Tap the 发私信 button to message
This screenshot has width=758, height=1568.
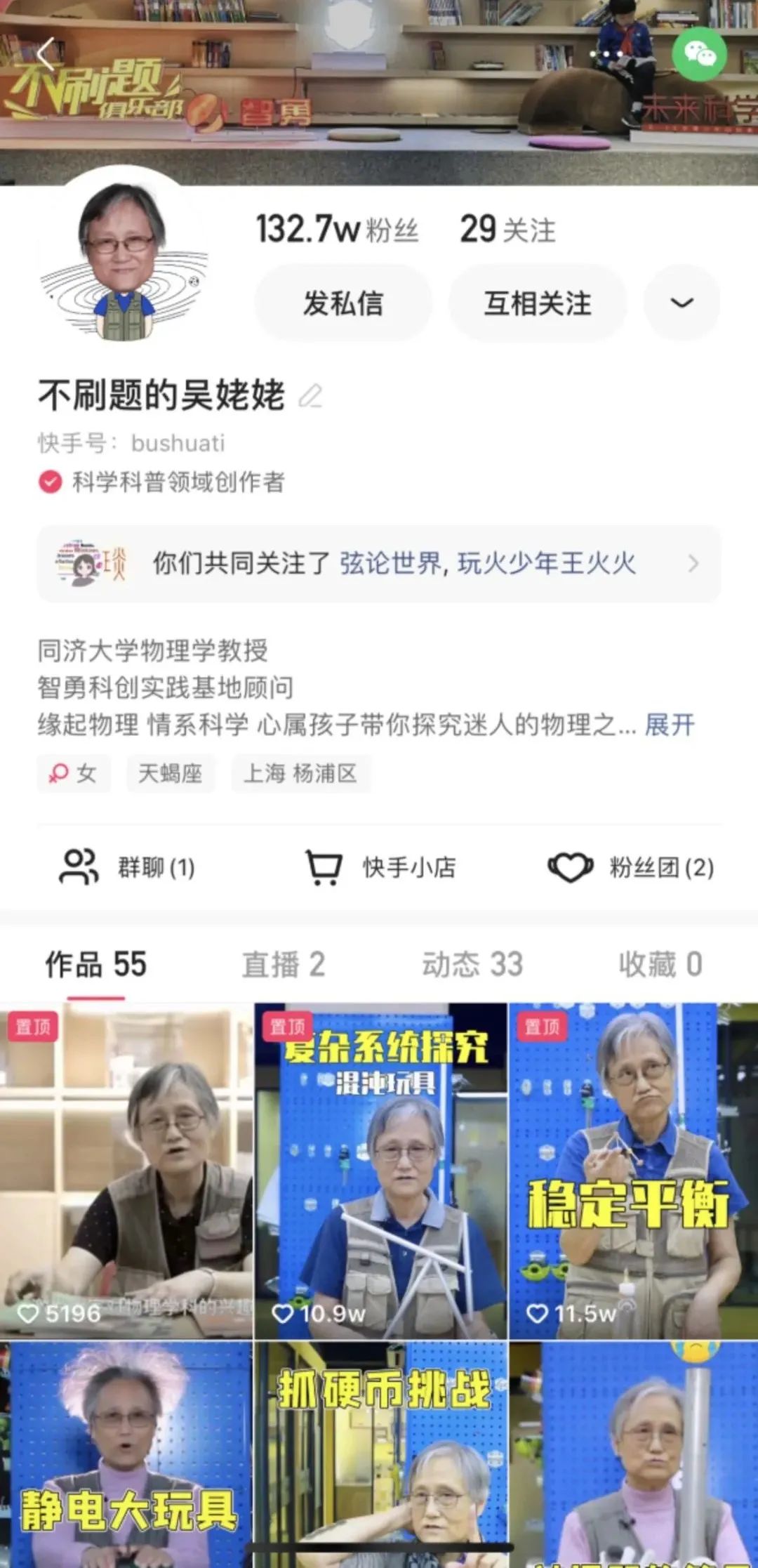pyautogui.click(x=343, y=303)
